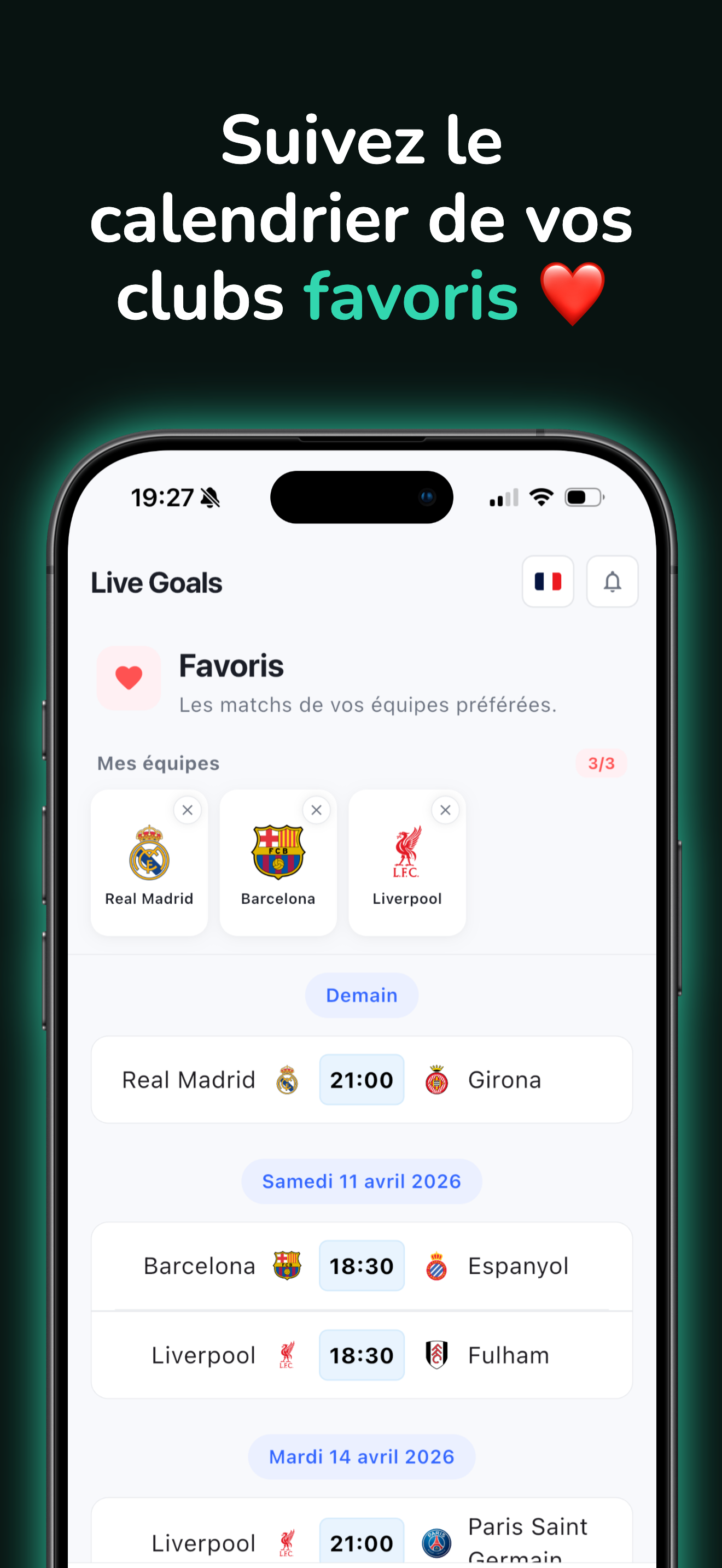Remove Barcelona using its X button

click(316, 810)
